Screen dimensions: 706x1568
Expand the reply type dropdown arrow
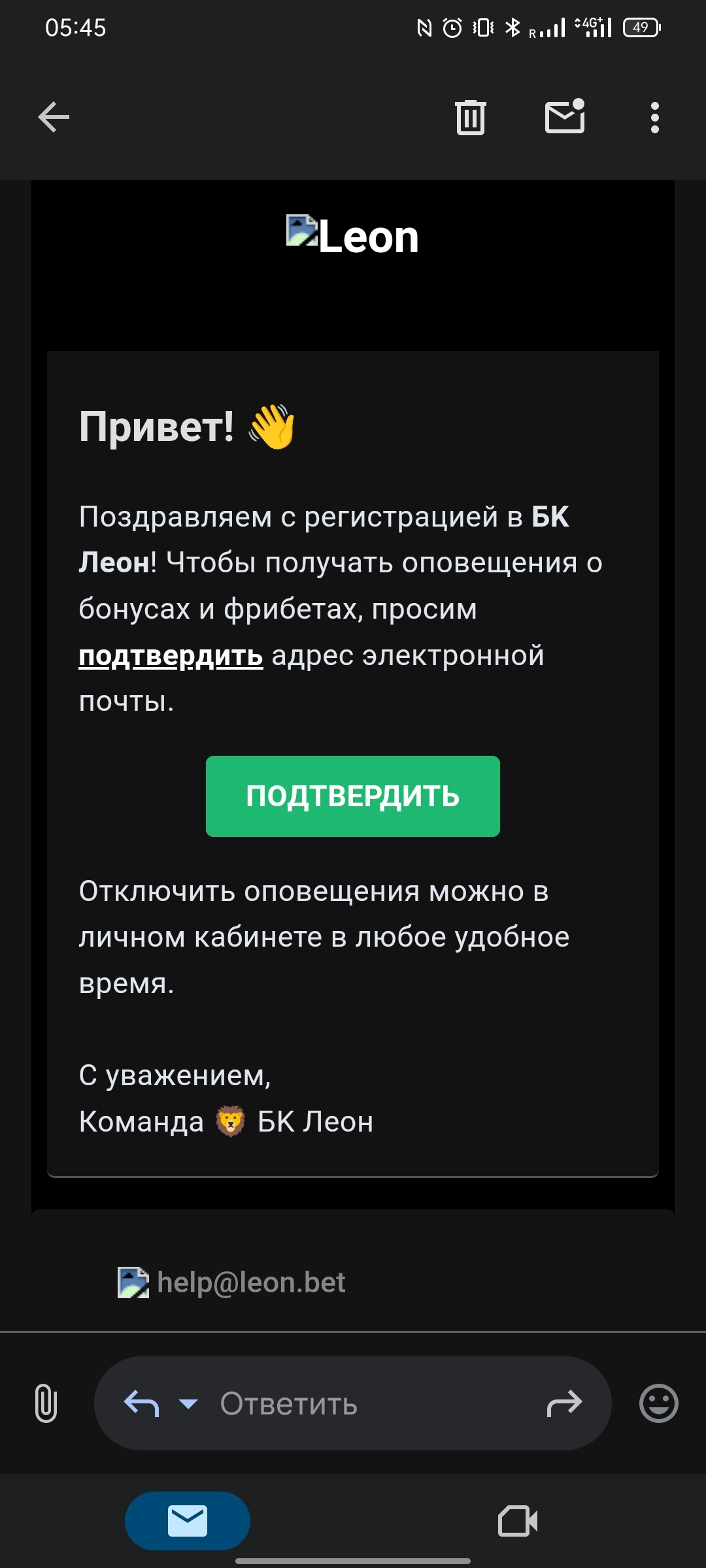(188, 1403)
